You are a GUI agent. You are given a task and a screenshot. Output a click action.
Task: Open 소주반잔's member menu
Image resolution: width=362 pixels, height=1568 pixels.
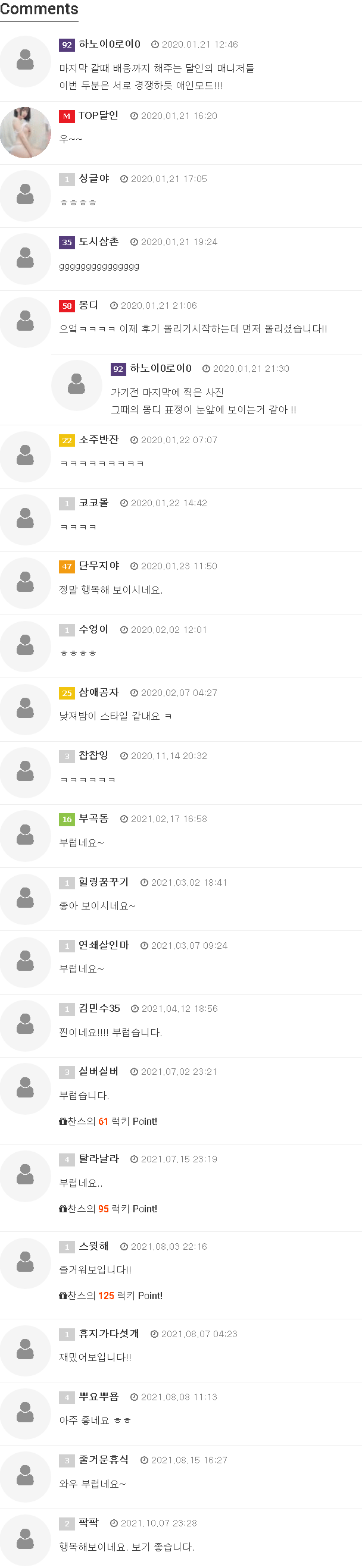pos(98,440)
